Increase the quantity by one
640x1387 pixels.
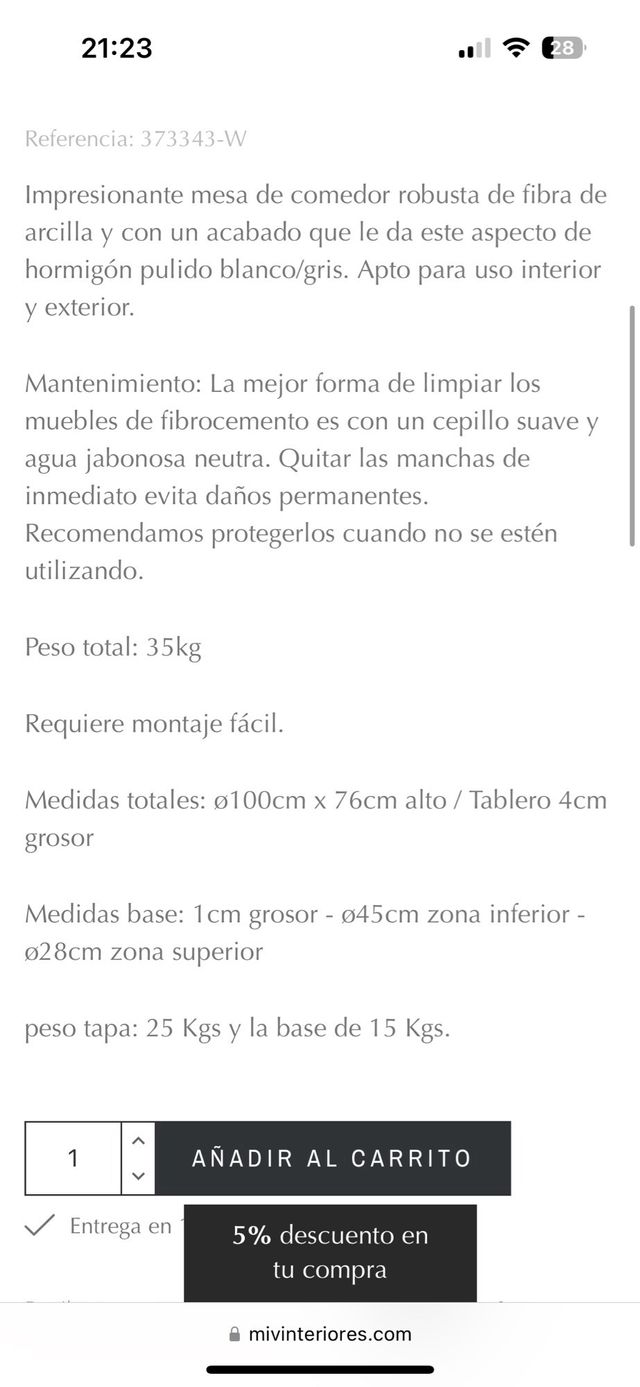[x=138, y=1141]
